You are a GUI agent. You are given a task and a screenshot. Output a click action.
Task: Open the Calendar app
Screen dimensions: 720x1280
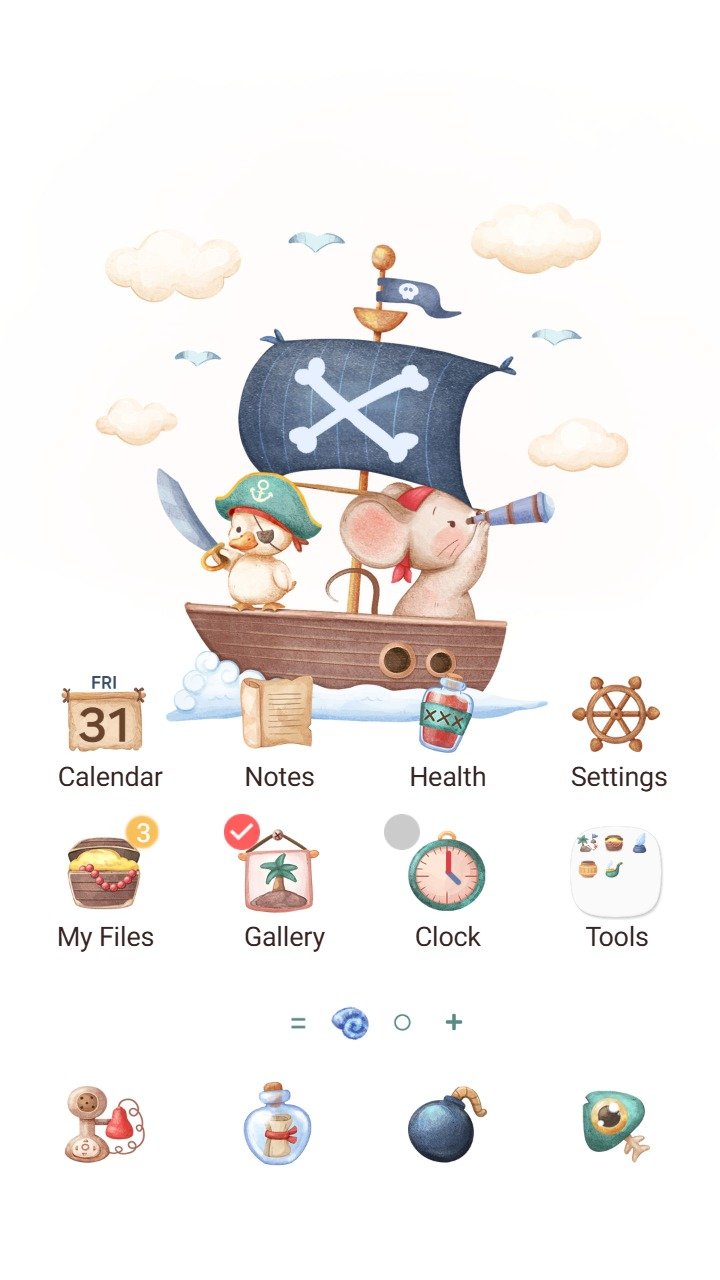pyautogui.click(x=104, y=716)
